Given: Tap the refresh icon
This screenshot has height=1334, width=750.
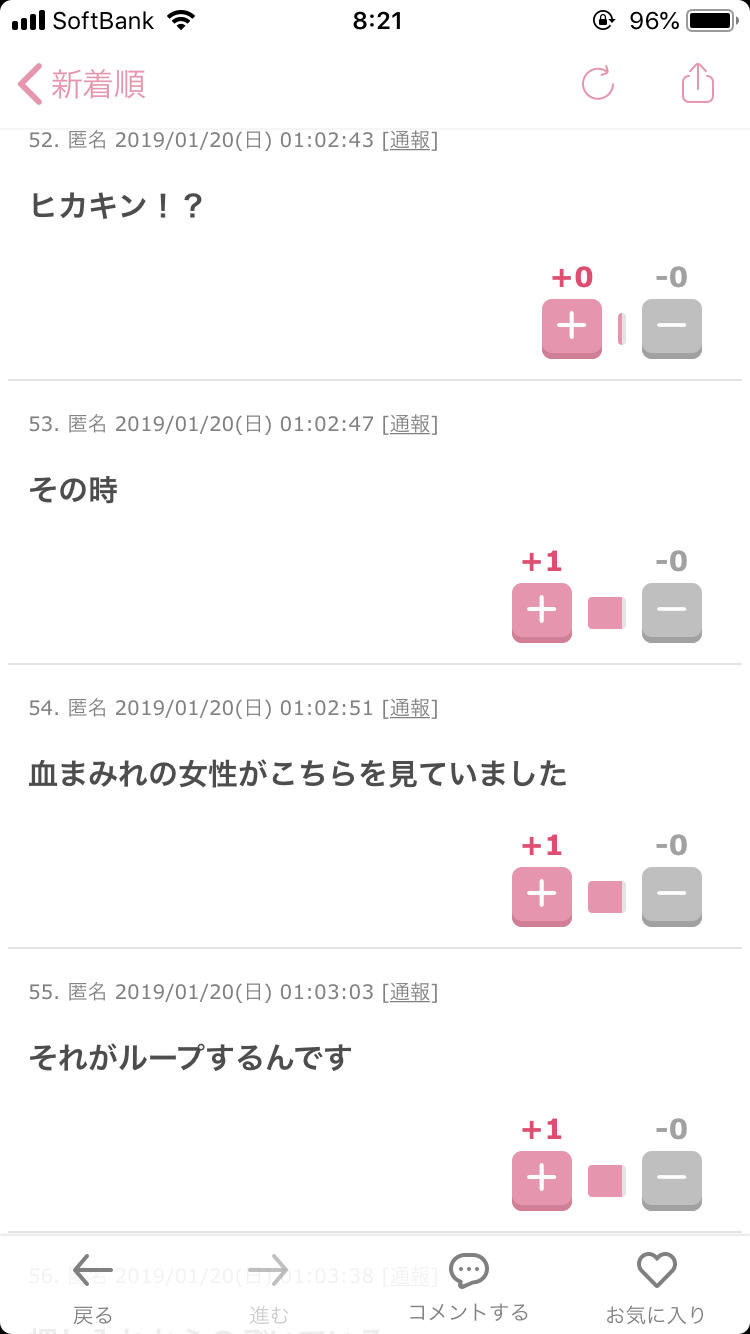Looking at the screenshot, I should tap(598, 84).
